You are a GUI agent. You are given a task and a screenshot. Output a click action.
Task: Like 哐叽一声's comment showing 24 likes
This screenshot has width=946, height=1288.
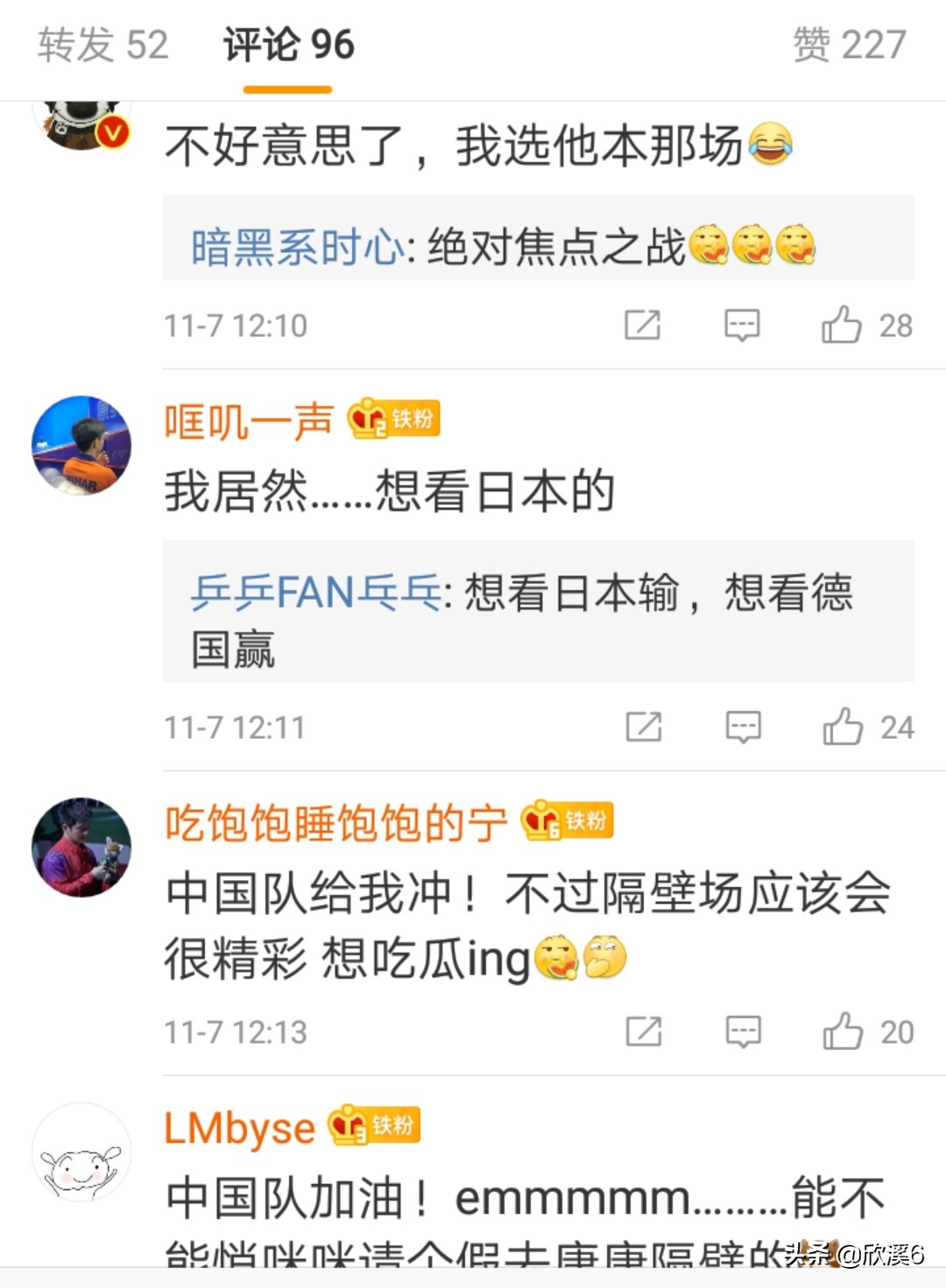(x=844, y=726)
